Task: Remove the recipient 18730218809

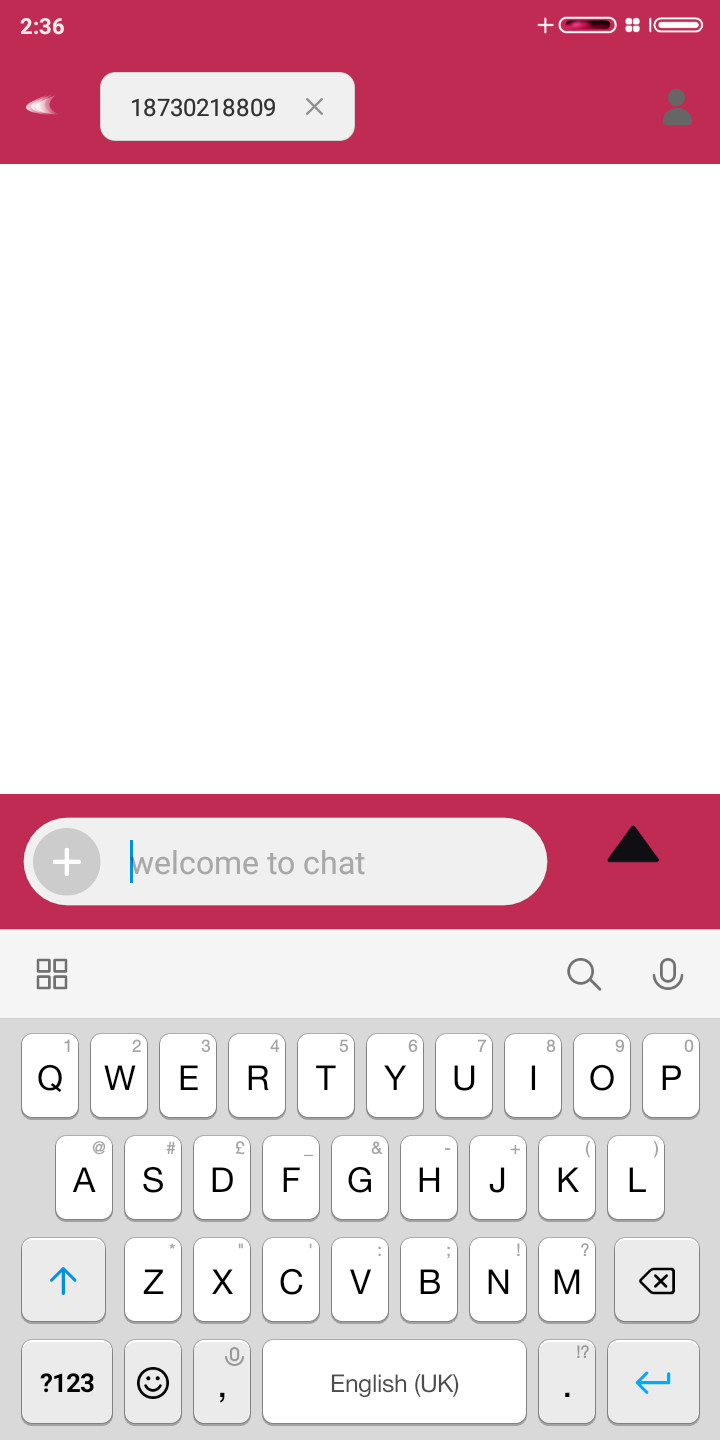Action: pyautogui.click(x=314, y=107)
